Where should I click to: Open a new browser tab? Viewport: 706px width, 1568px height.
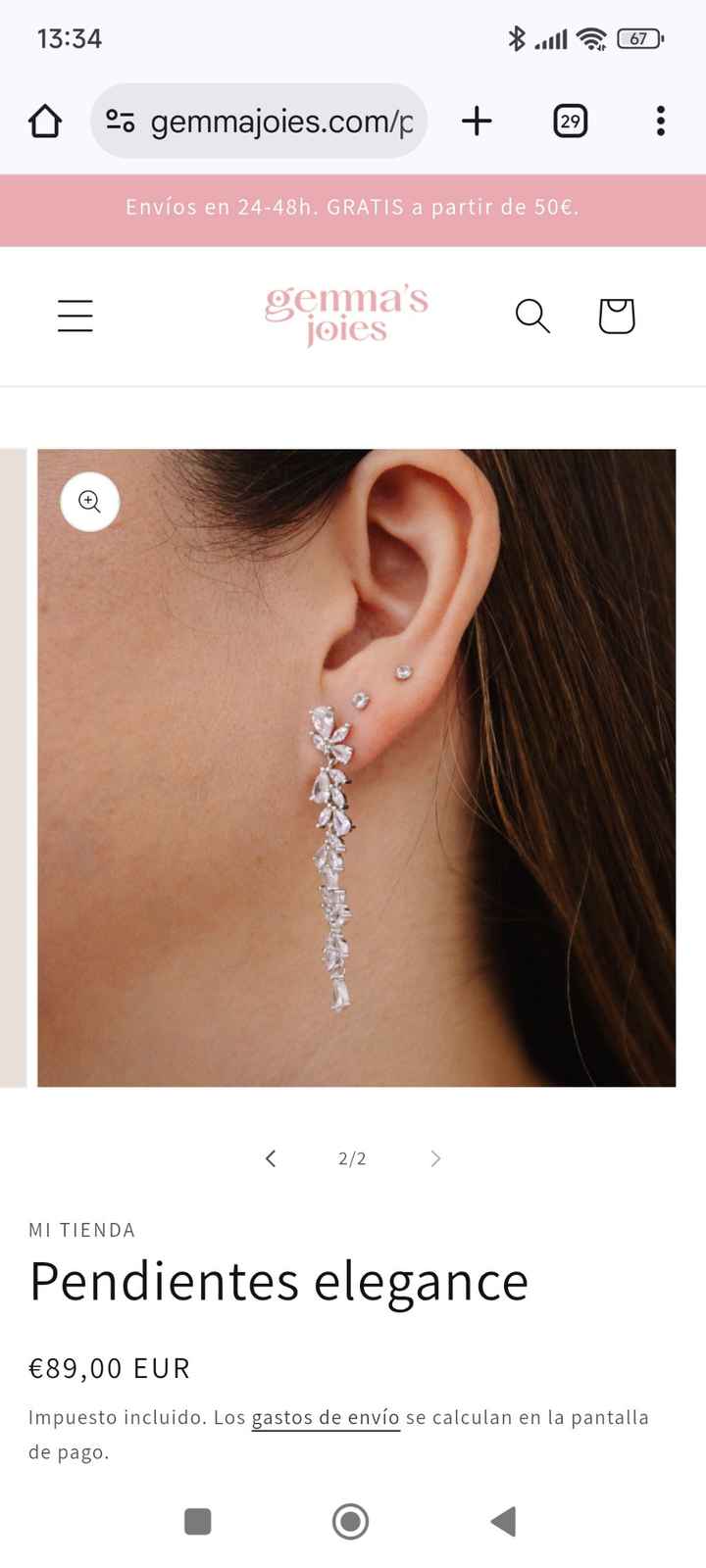coord(477,122)
